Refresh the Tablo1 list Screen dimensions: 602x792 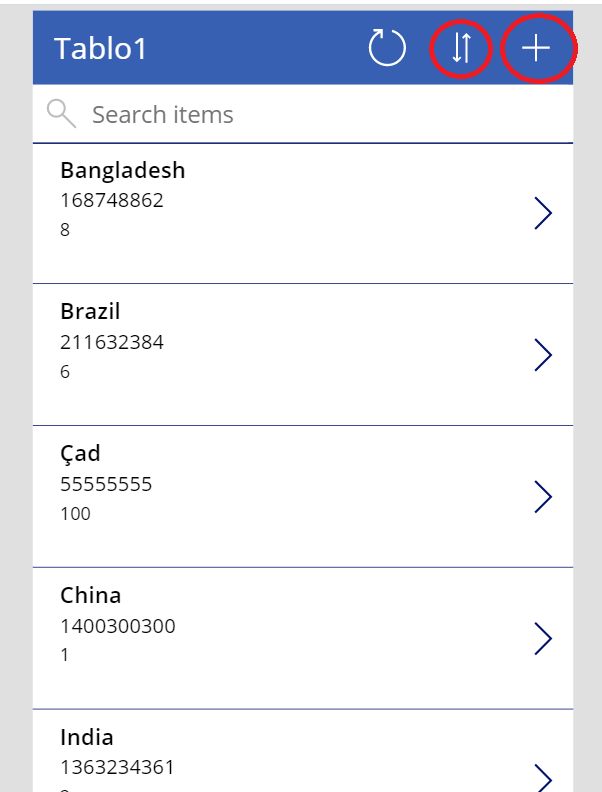click(x=387, y=48)
